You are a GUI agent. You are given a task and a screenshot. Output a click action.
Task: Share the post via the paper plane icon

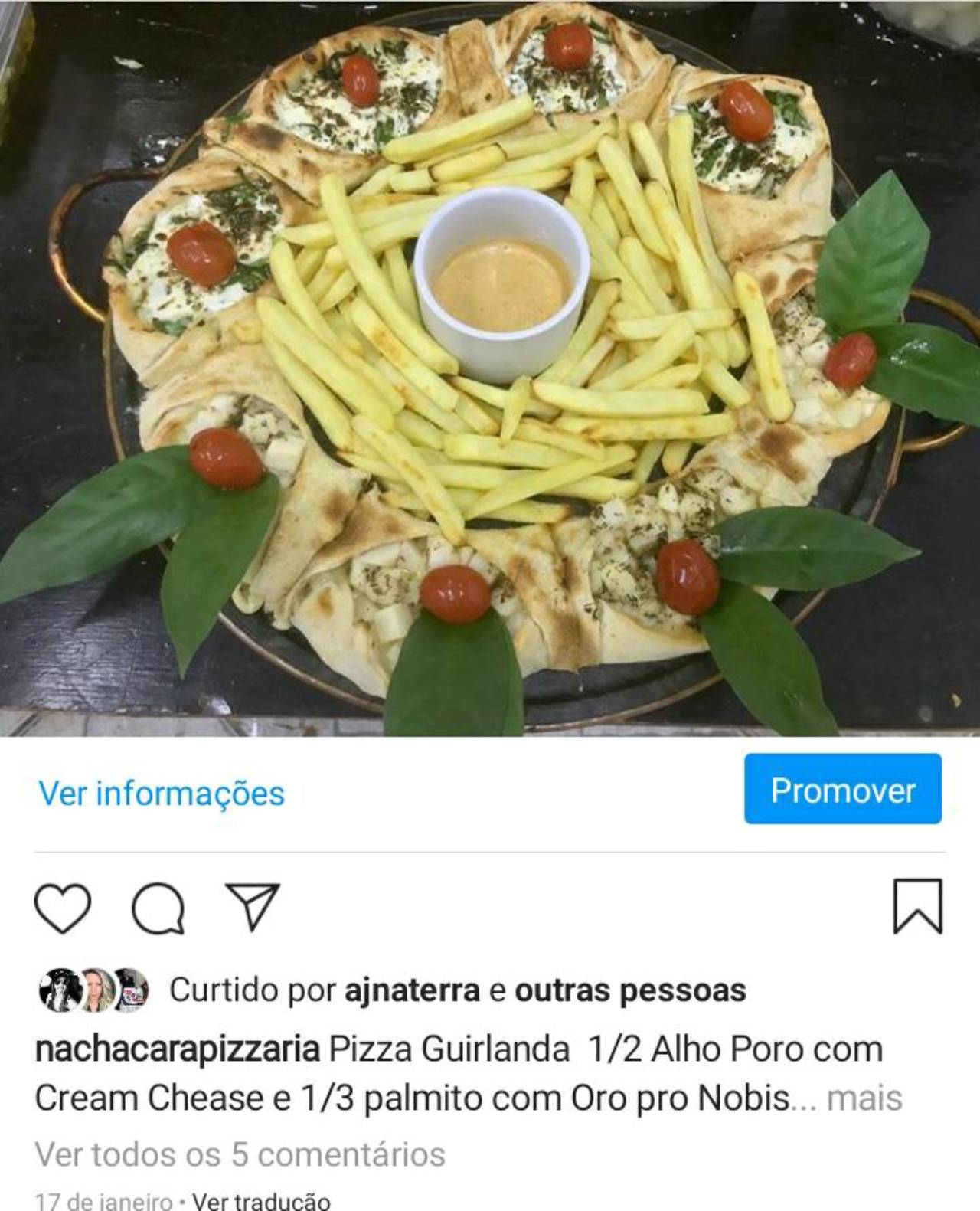252,907
